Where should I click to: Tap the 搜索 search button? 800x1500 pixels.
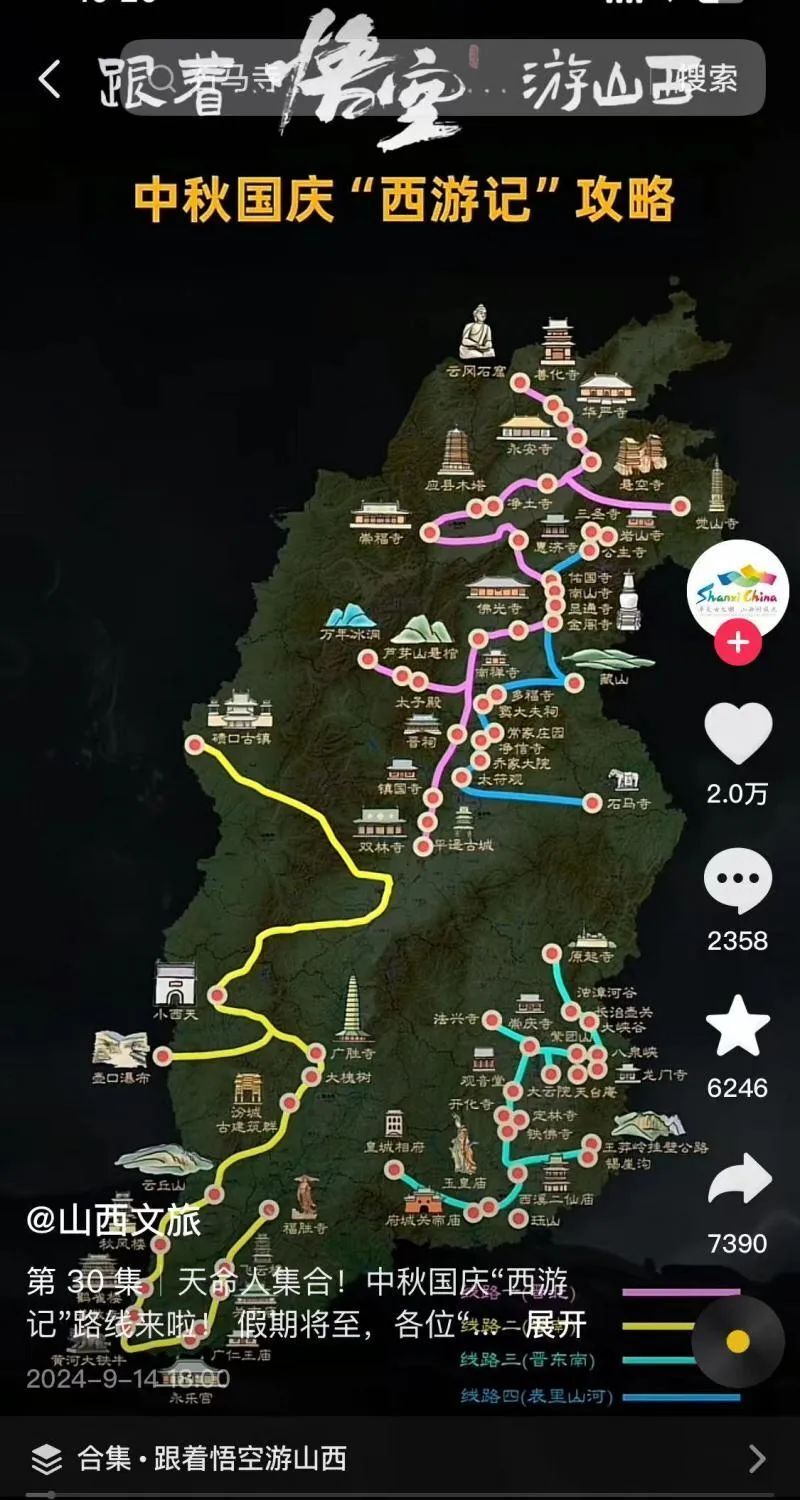(706, 79)
